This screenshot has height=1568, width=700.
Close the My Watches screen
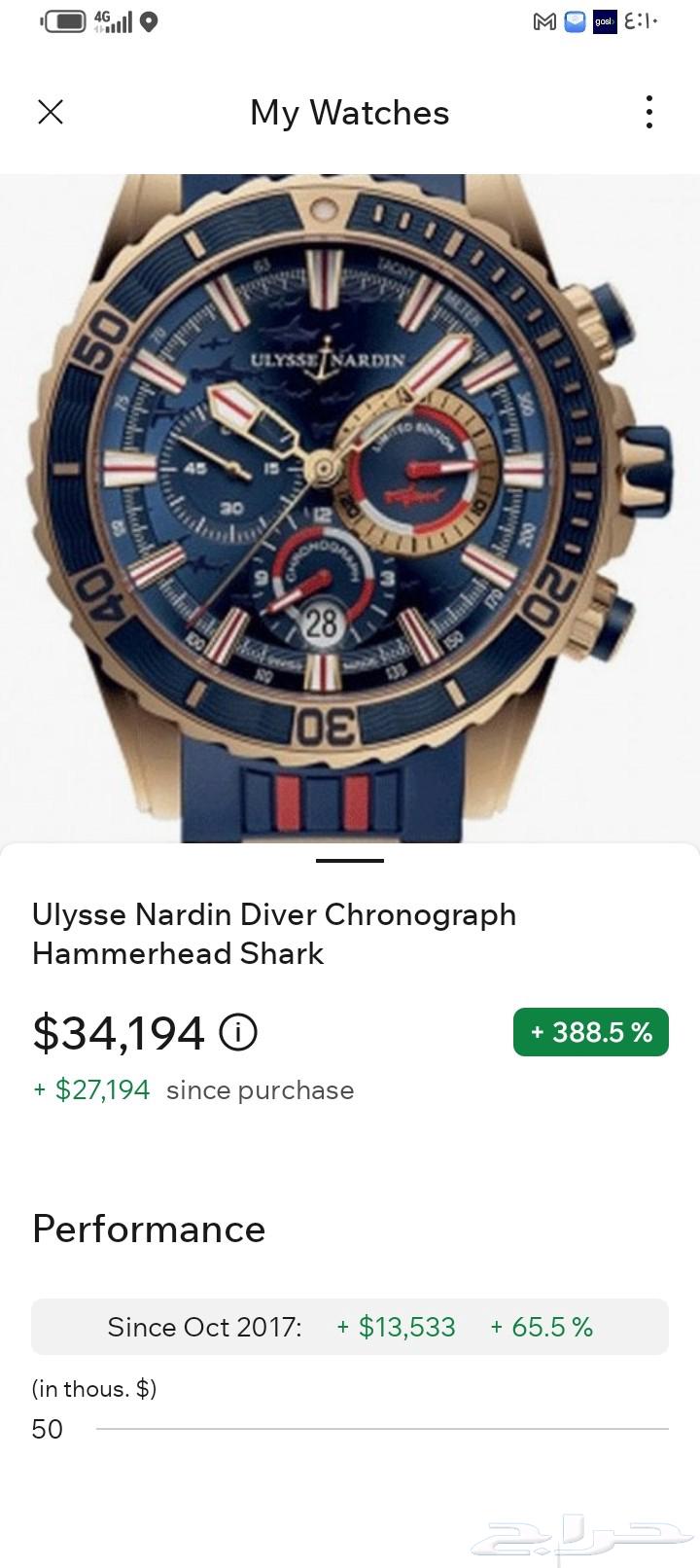(x=51, y=113)
